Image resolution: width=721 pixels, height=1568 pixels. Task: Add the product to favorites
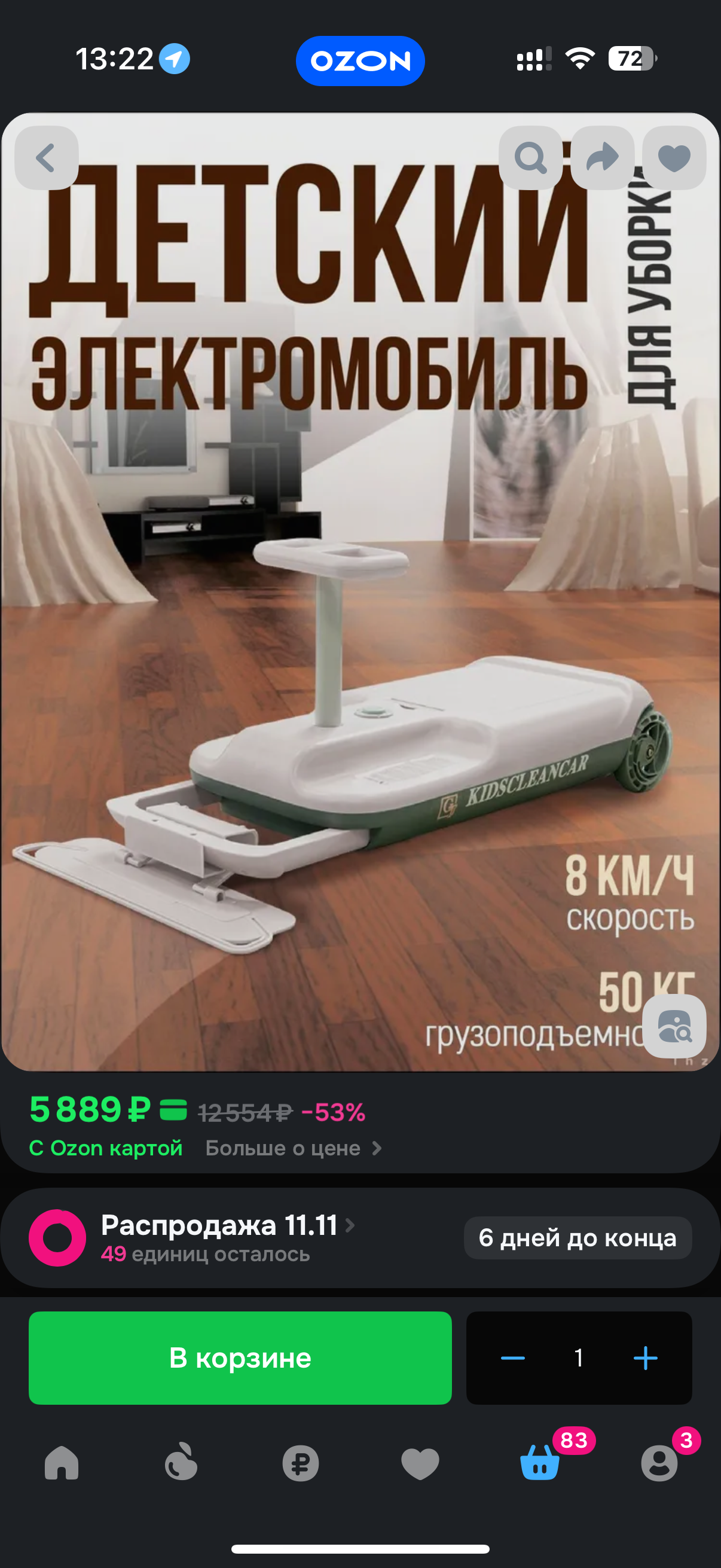(674, 158)
